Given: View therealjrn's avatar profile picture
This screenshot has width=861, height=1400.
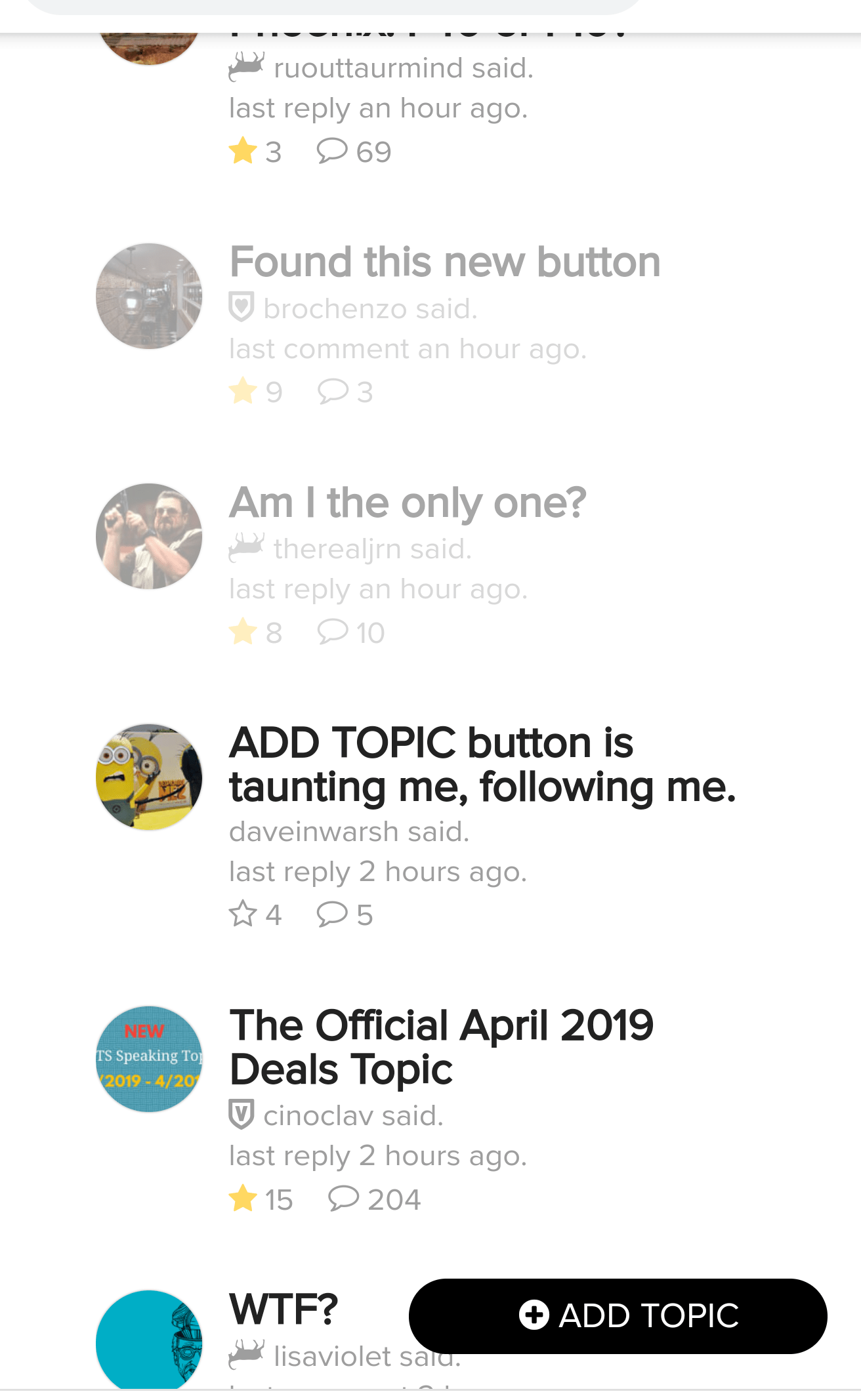Looking at the screenshot, I should [x=149, y=537].
